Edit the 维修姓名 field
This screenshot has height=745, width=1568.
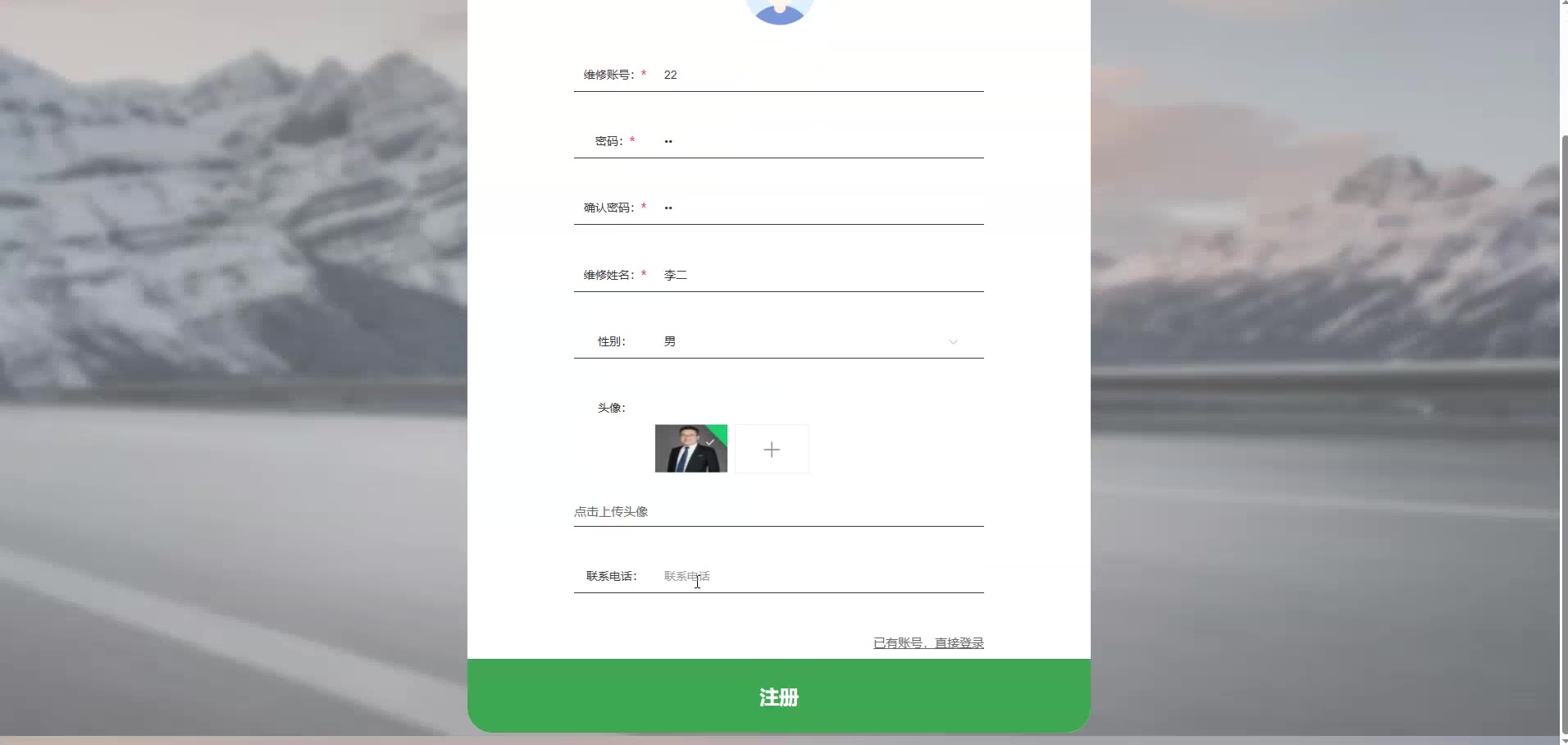click(x=820, y=275)
